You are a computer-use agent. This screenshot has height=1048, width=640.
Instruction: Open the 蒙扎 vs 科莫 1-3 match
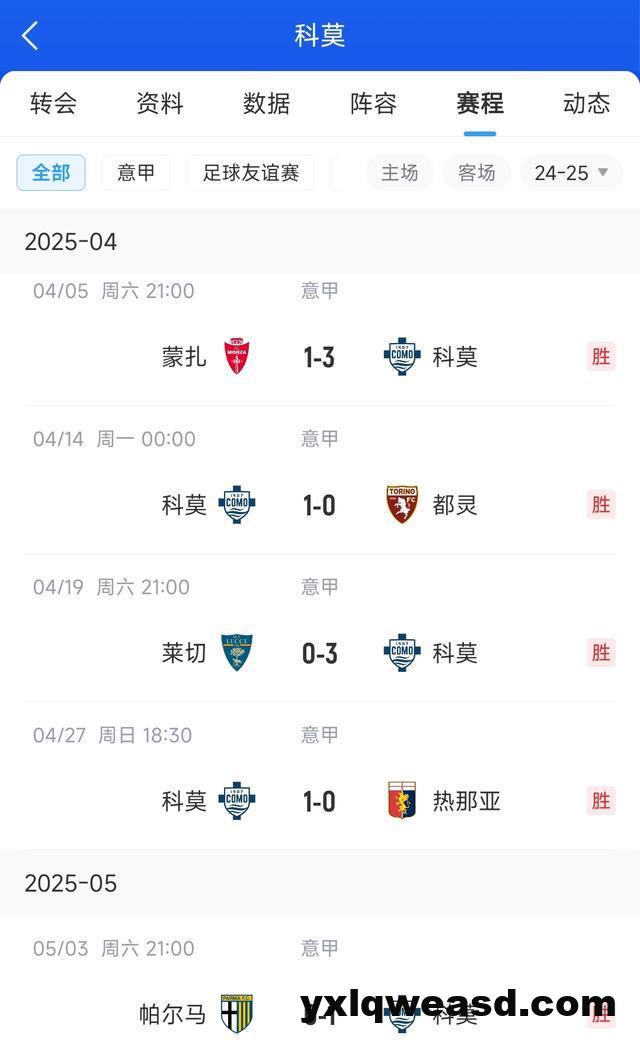click(320, 339)
